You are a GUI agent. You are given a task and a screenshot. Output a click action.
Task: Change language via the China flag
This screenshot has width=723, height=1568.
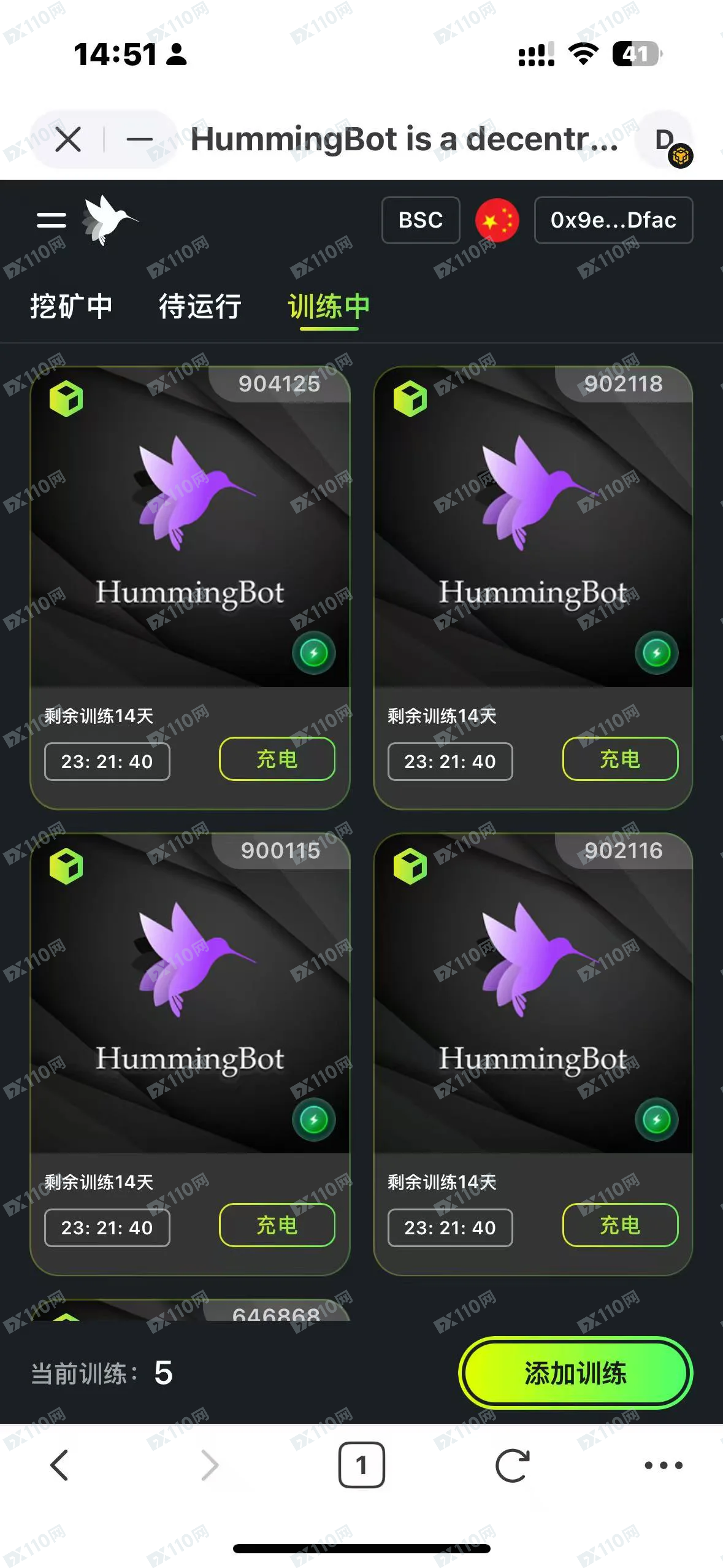pos(497,220)
